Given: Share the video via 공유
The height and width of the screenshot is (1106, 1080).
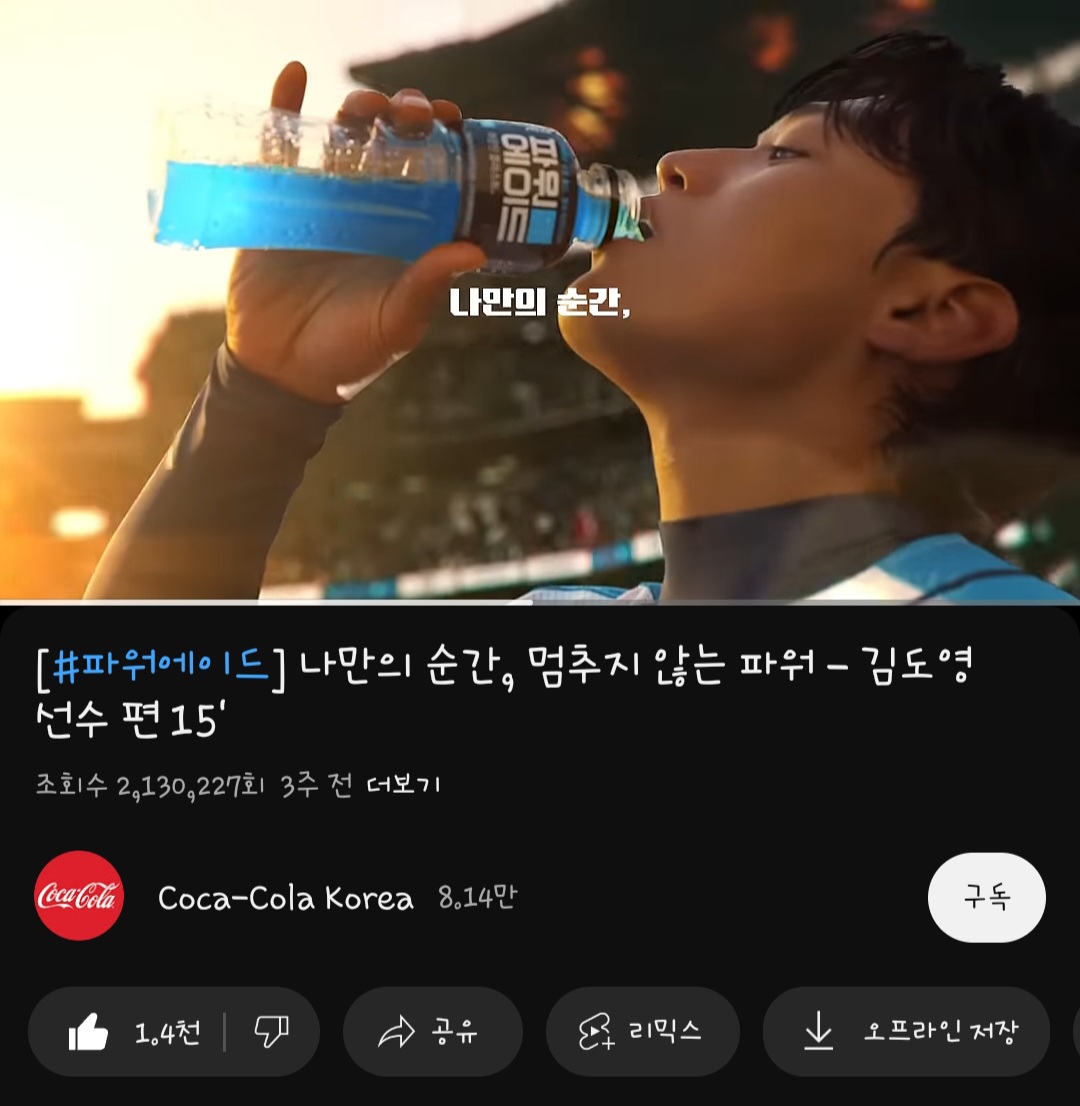Looking at the screenshot, I should pos(432,1032).
